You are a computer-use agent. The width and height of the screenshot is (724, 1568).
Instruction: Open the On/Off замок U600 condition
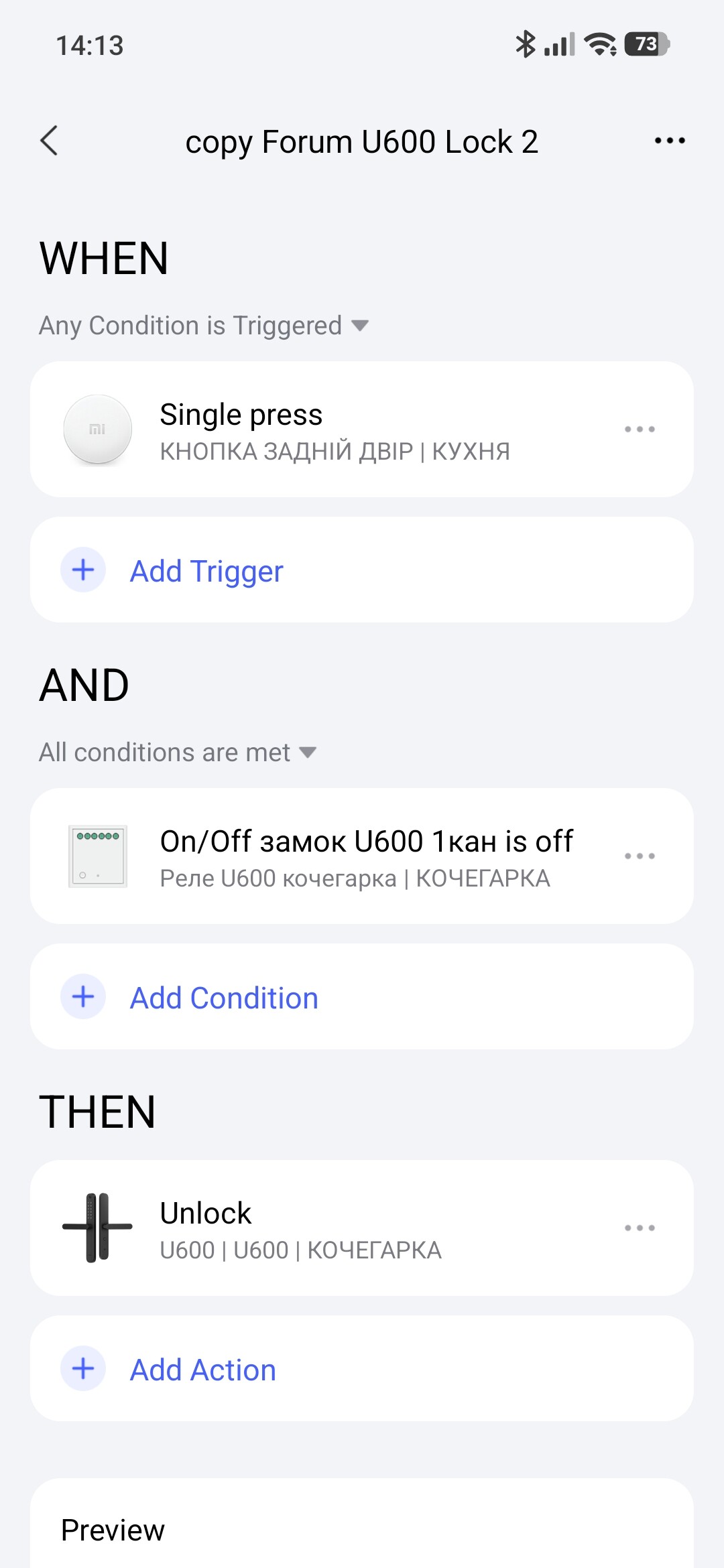coord(355,856)
